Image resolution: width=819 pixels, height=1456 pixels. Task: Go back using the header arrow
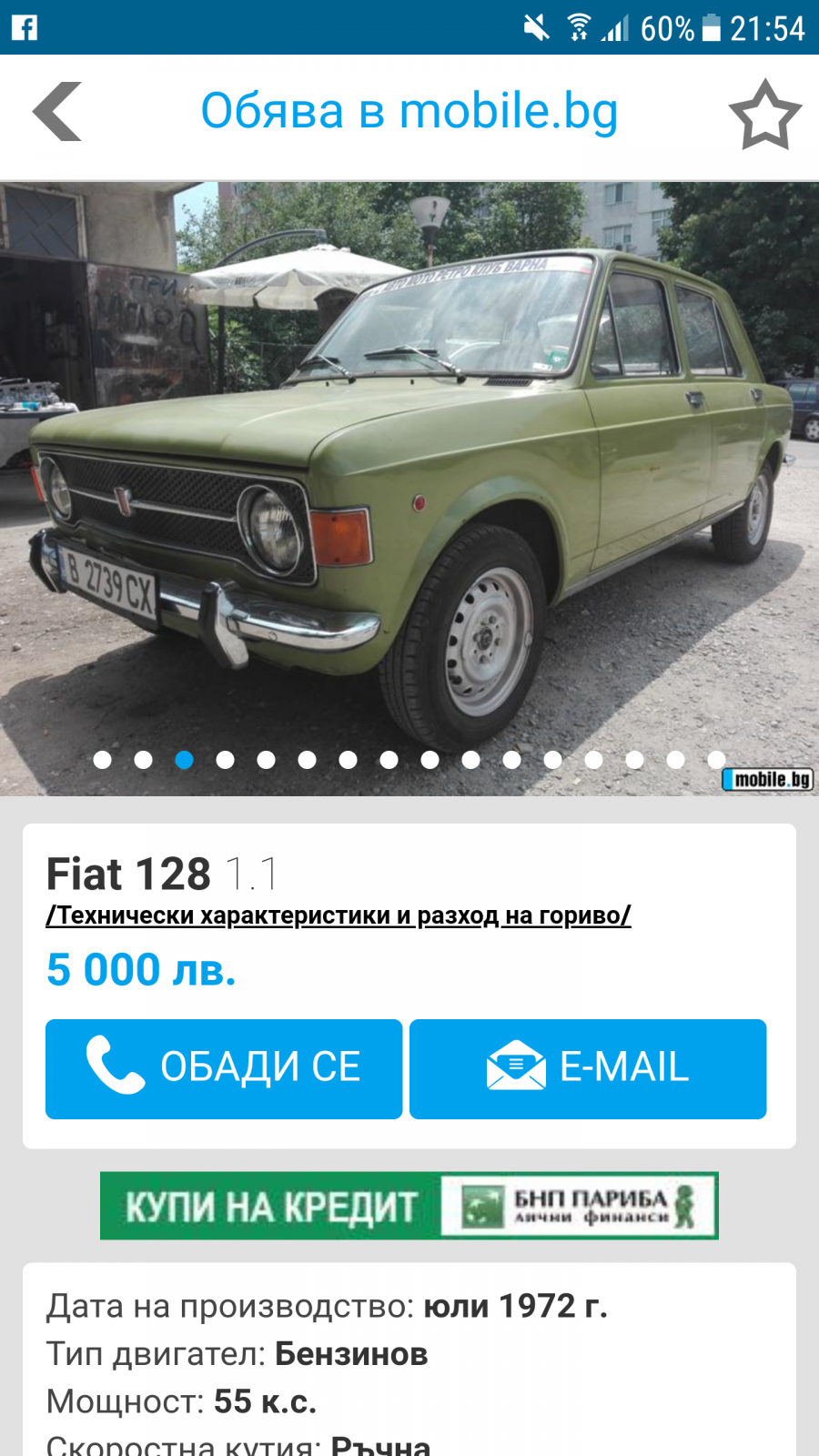point(57,112)
